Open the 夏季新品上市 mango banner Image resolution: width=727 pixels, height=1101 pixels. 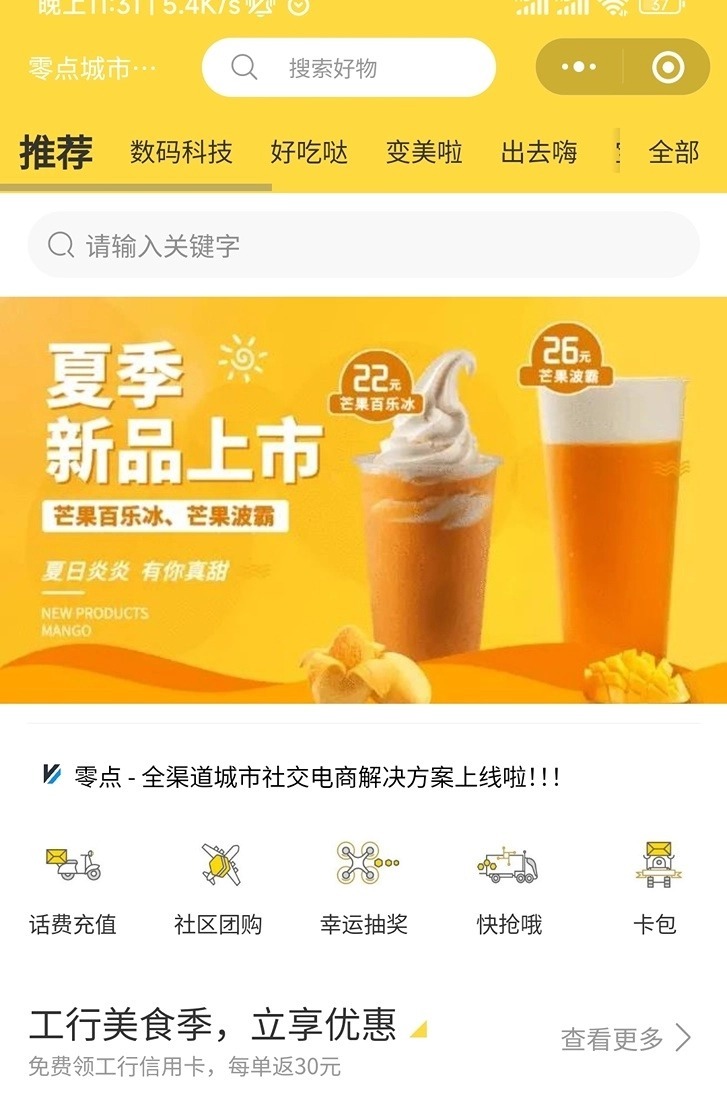[x=363, y=500]
